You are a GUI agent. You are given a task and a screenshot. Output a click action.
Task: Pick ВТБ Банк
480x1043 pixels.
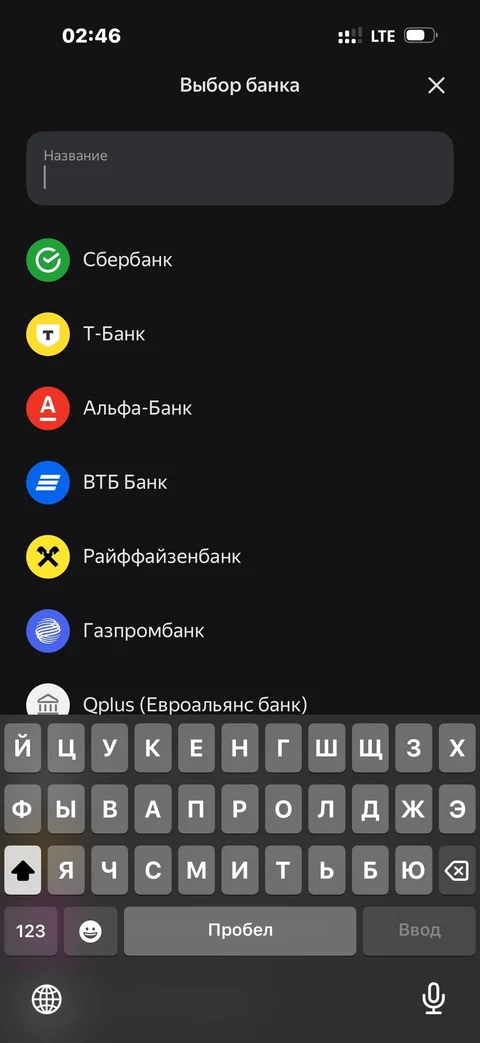click(240, 482)
